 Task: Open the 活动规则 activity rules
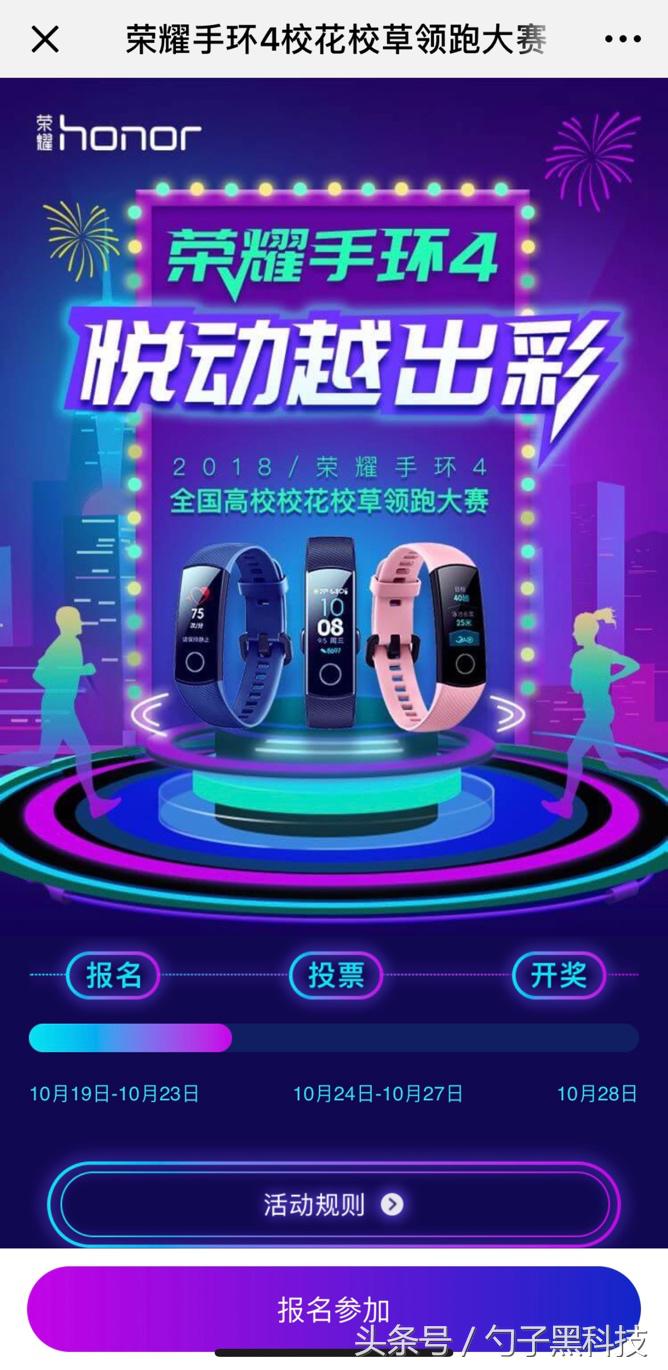coord(333,1204)
